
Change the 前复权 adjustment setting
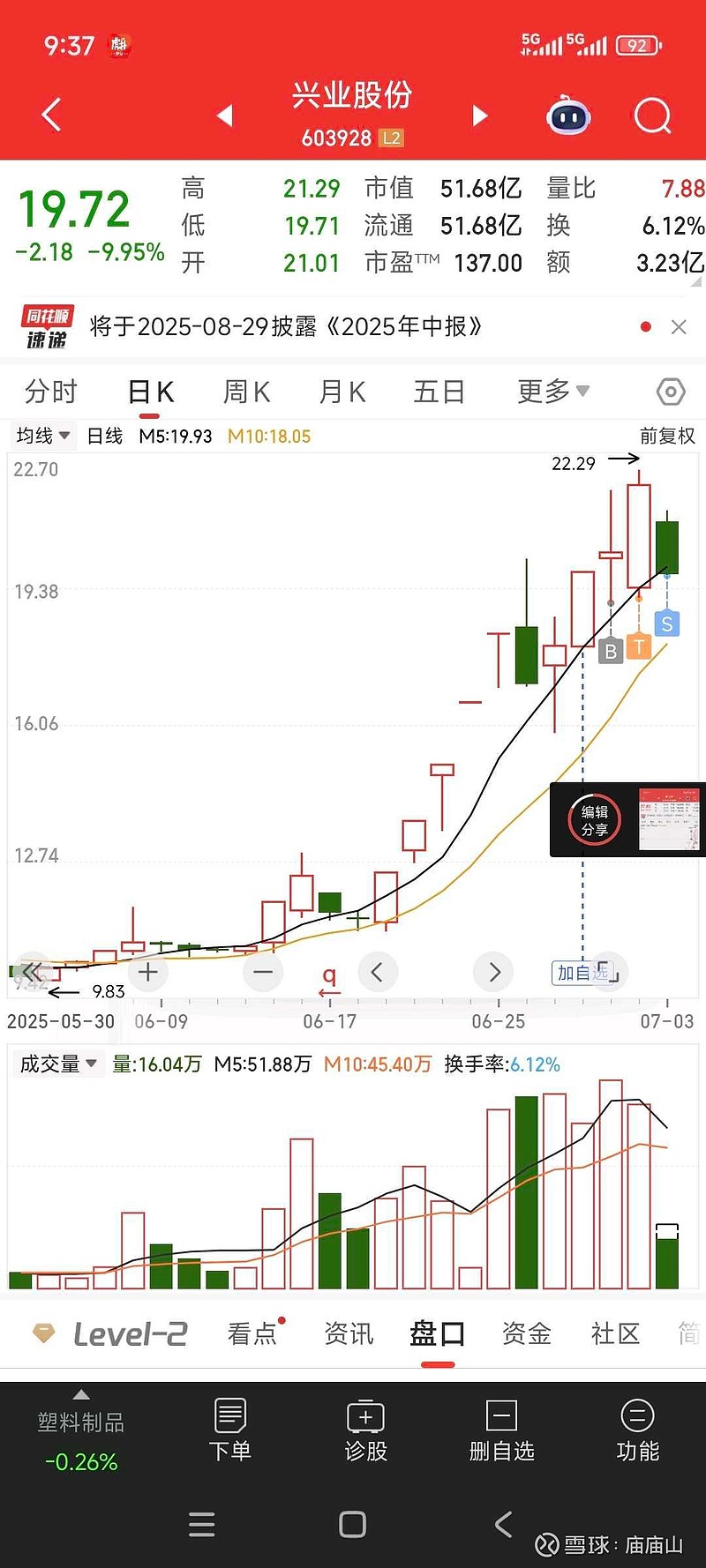tap(667, 436)
